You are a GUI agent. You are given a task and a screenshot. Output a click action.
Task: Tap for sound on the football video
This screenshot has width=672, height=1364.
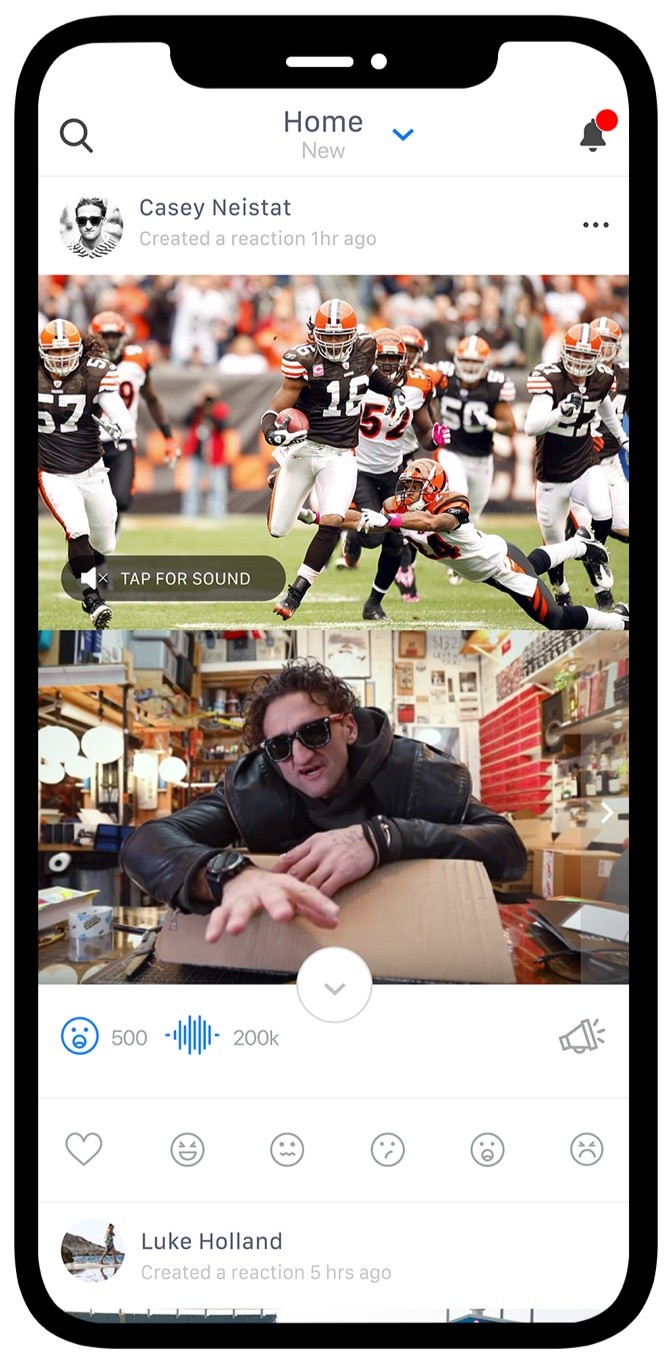pyautogui.click(x=172, y=579)
